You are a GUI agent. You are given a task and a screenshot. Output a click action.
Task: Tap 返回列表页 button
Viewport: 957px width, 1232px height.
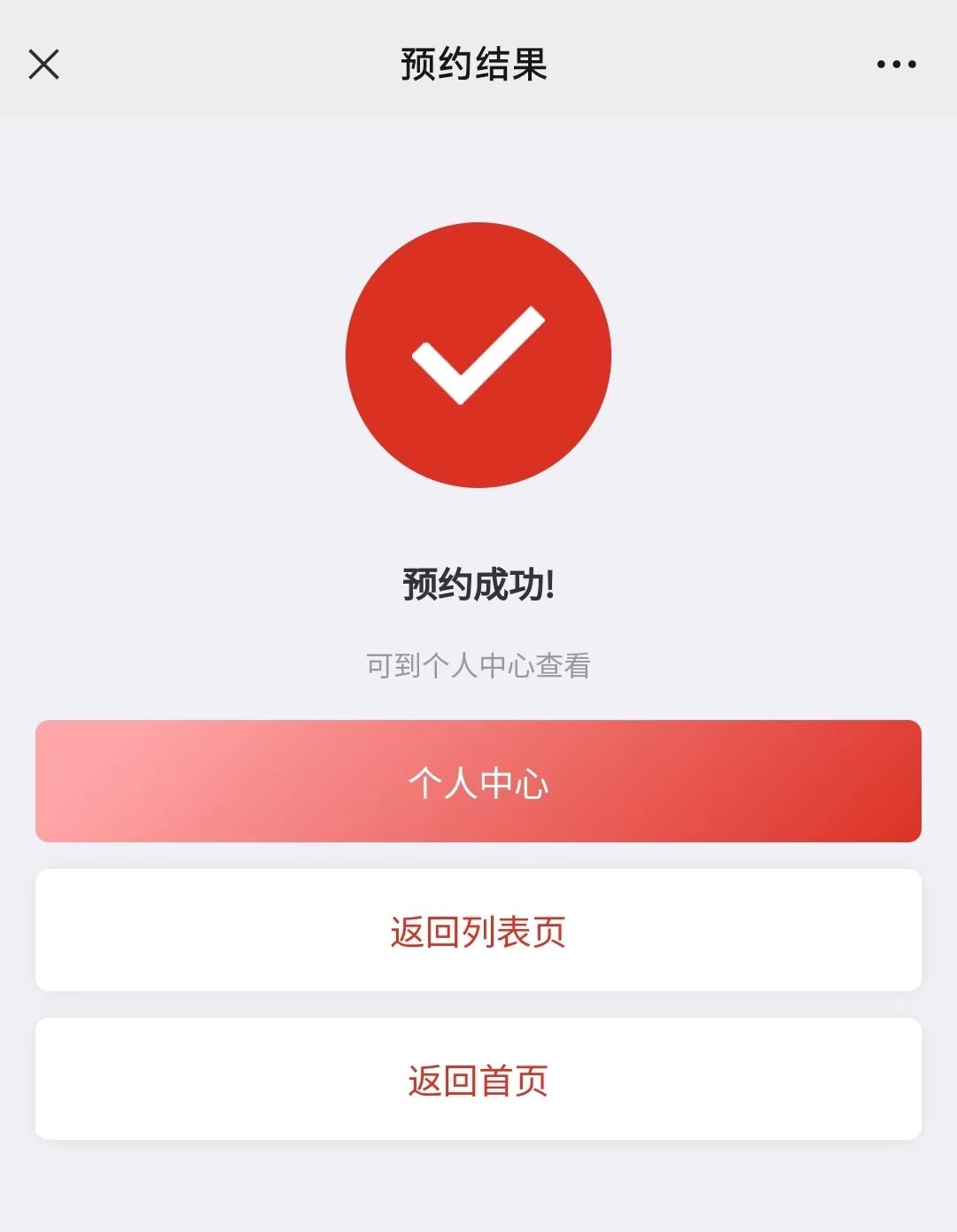click(478, 930)
